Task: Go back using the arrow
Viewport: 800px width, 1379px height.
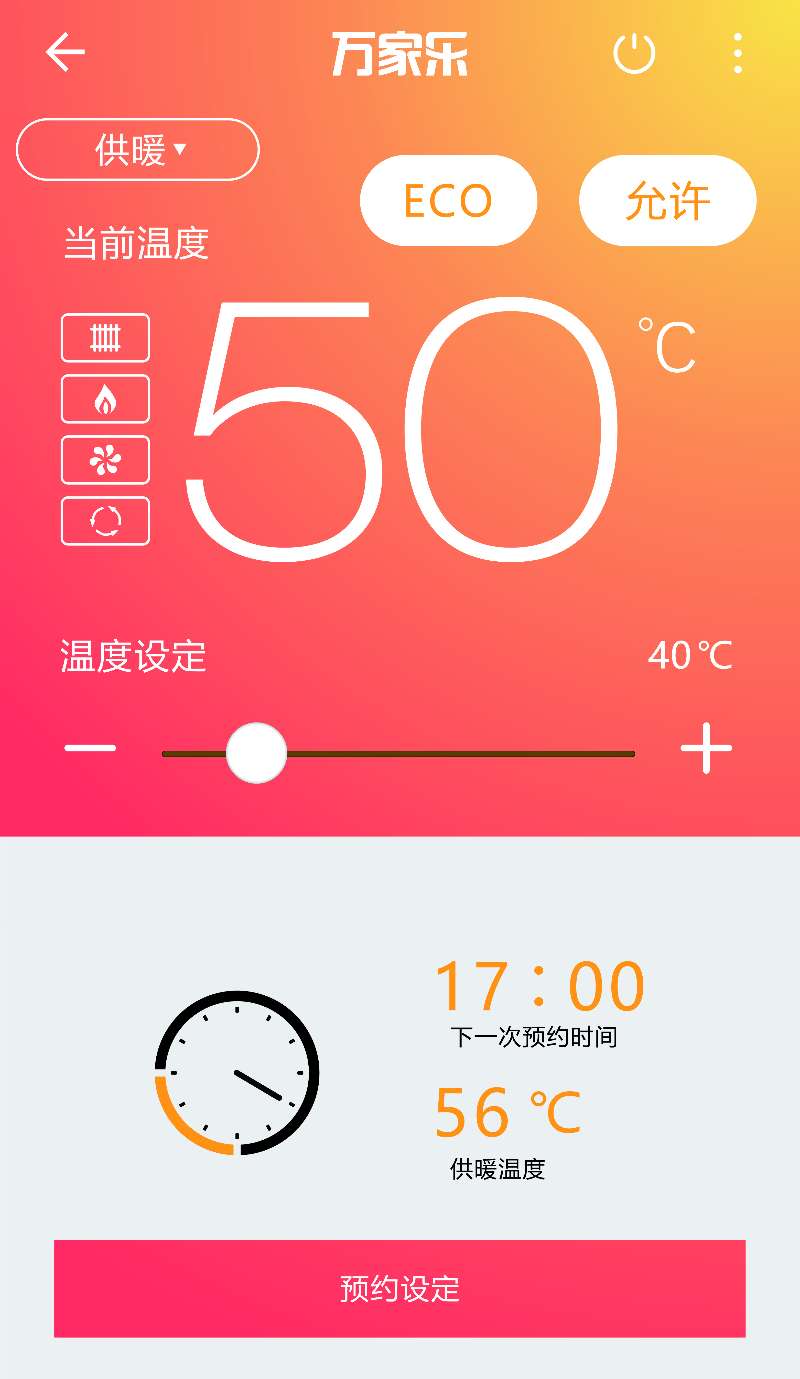Action: point(66,52)
